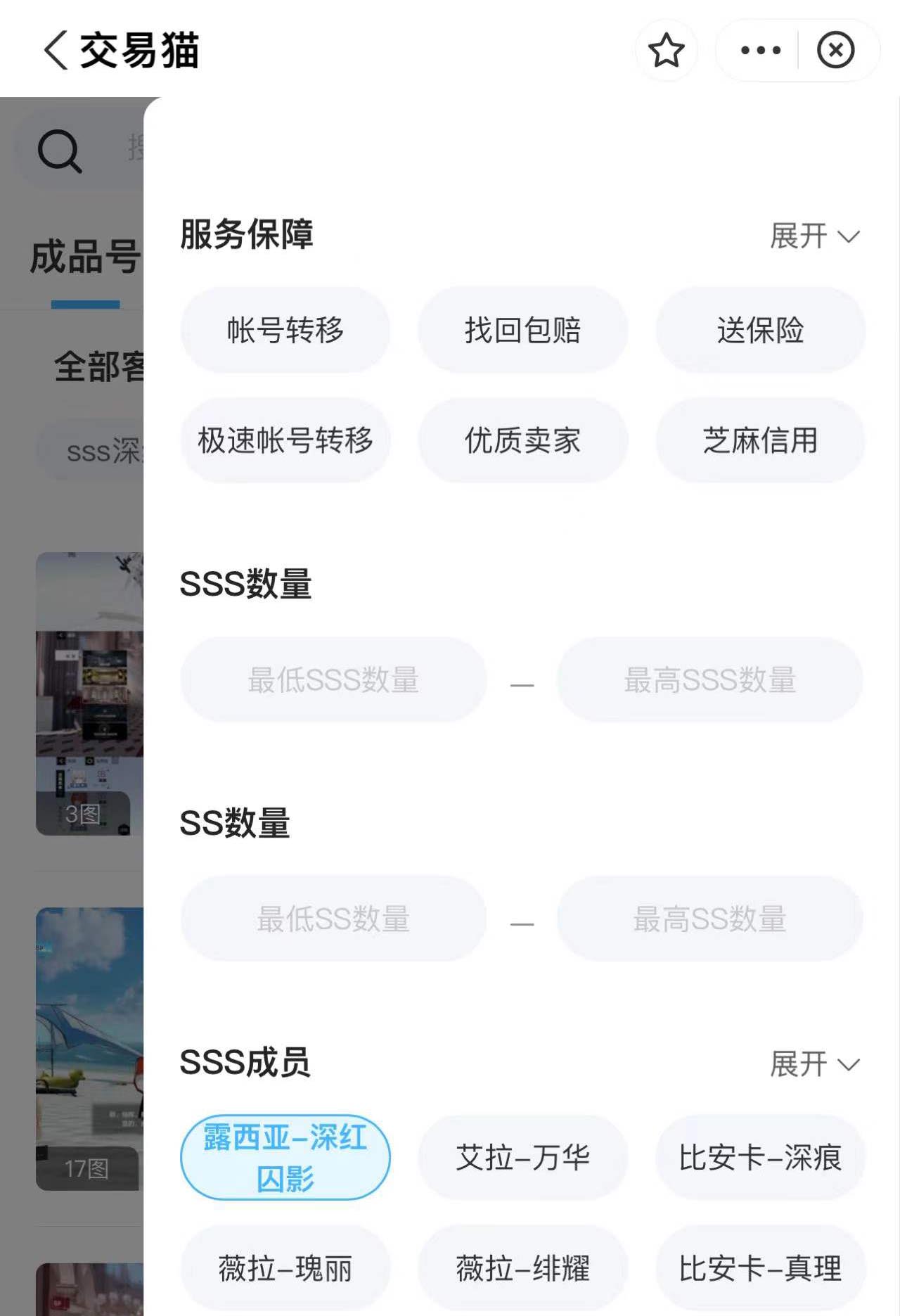Open the three-dot more menu

[760, 51]
